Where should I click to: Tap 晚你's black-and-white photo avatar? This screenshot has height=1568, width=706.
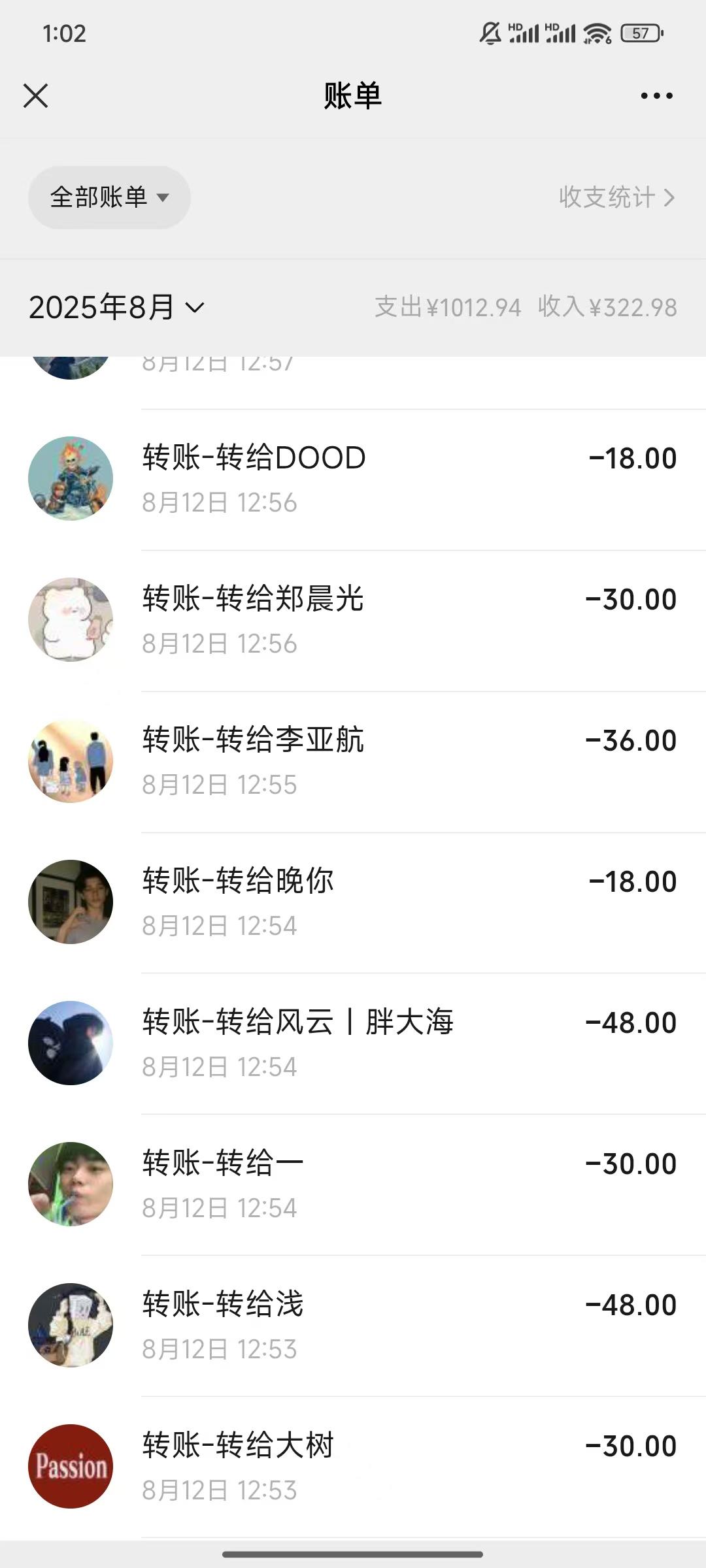coord(71,900)
